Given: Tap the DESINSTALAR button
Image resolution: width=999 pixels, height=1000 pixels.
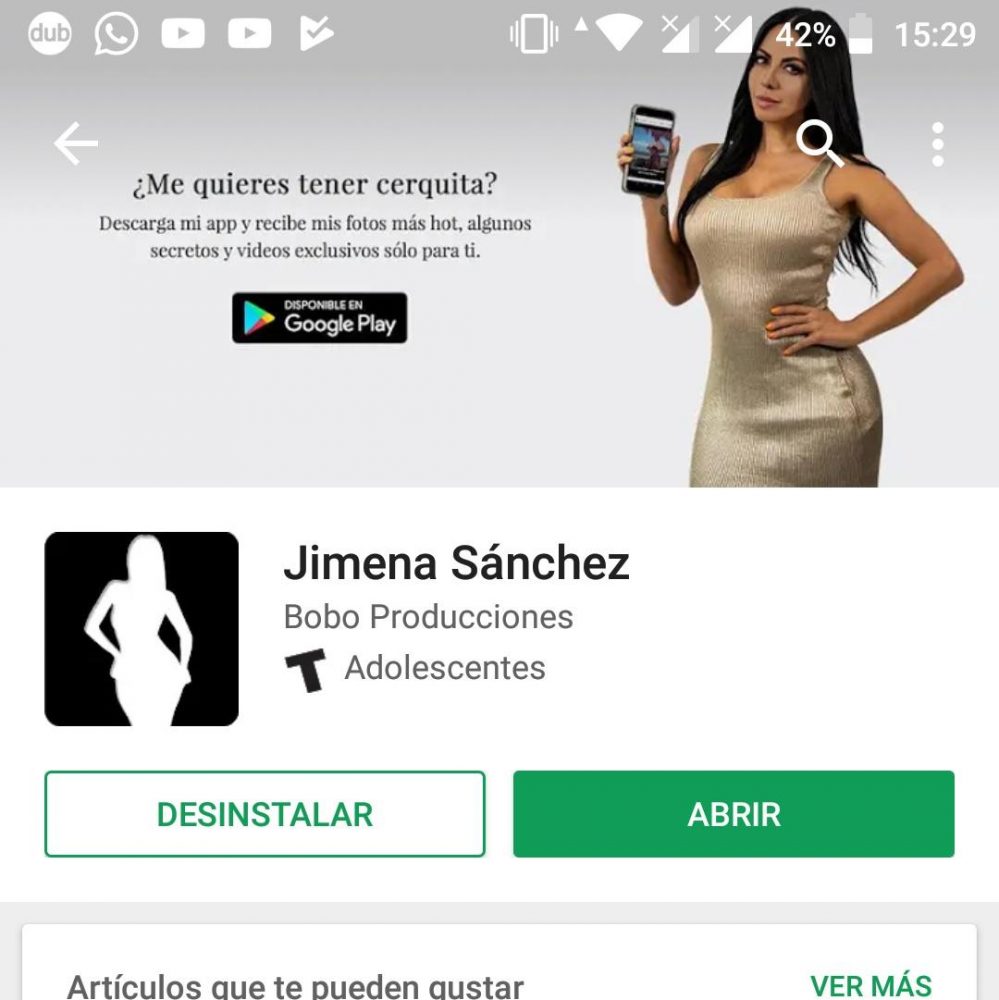Looking at the screenshot, I should click(264, 814).
